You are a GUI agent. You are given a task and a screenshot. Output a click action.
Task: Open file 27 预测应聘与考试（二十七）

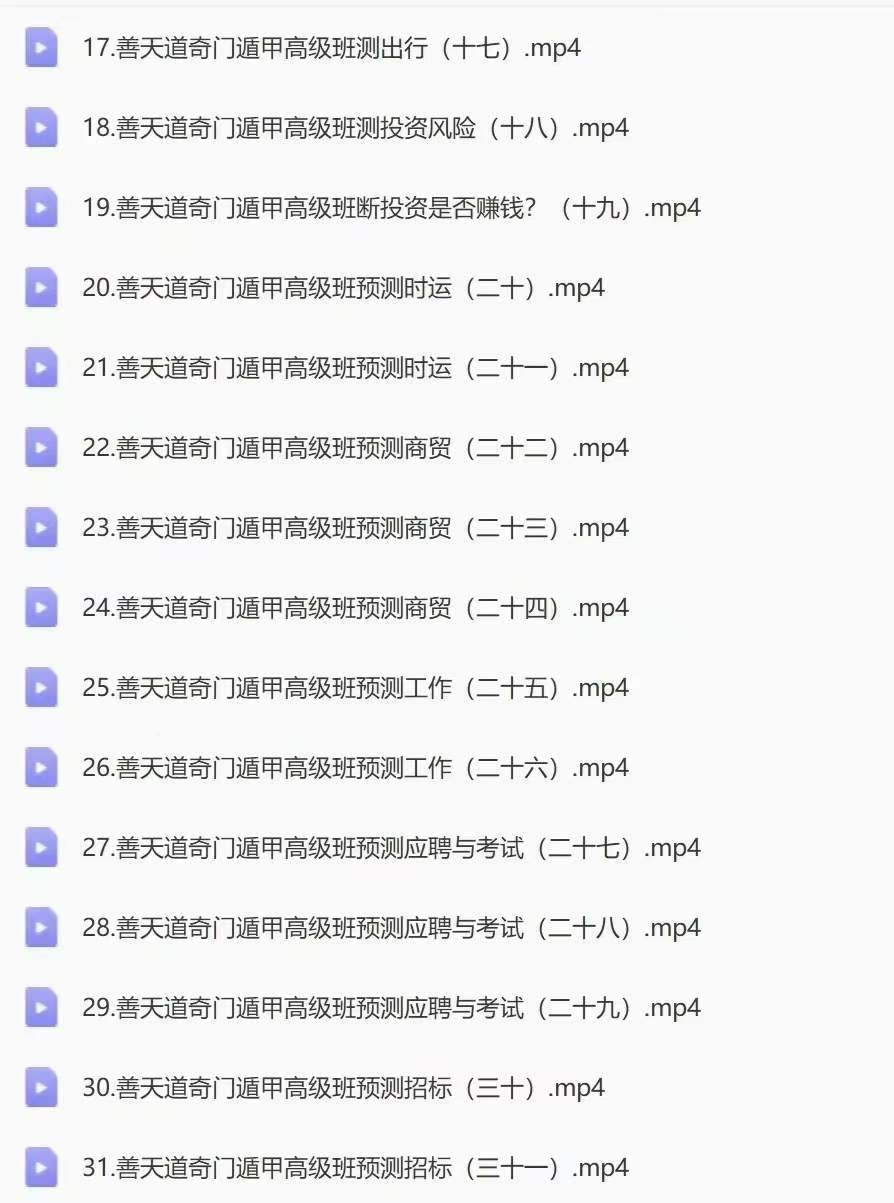pos(391,848)
